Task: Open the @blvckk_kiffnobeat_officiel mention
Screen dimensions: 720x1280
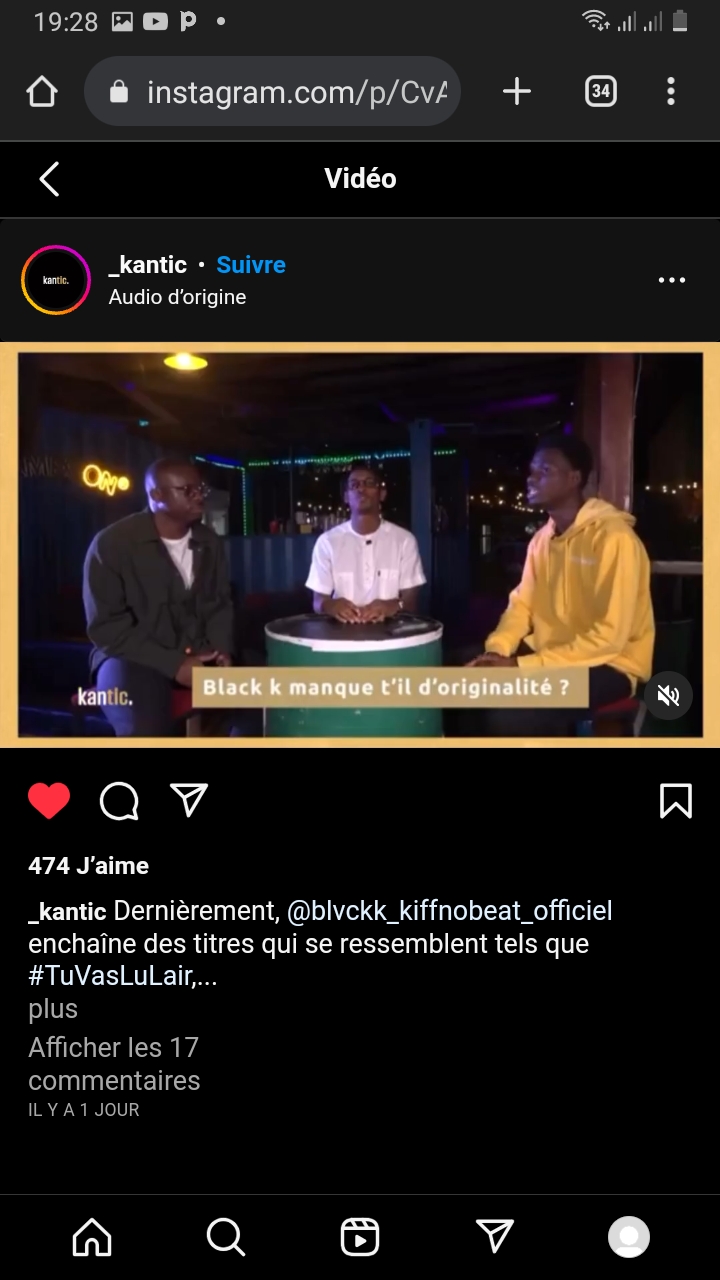Action: click(x=449, y=911)
